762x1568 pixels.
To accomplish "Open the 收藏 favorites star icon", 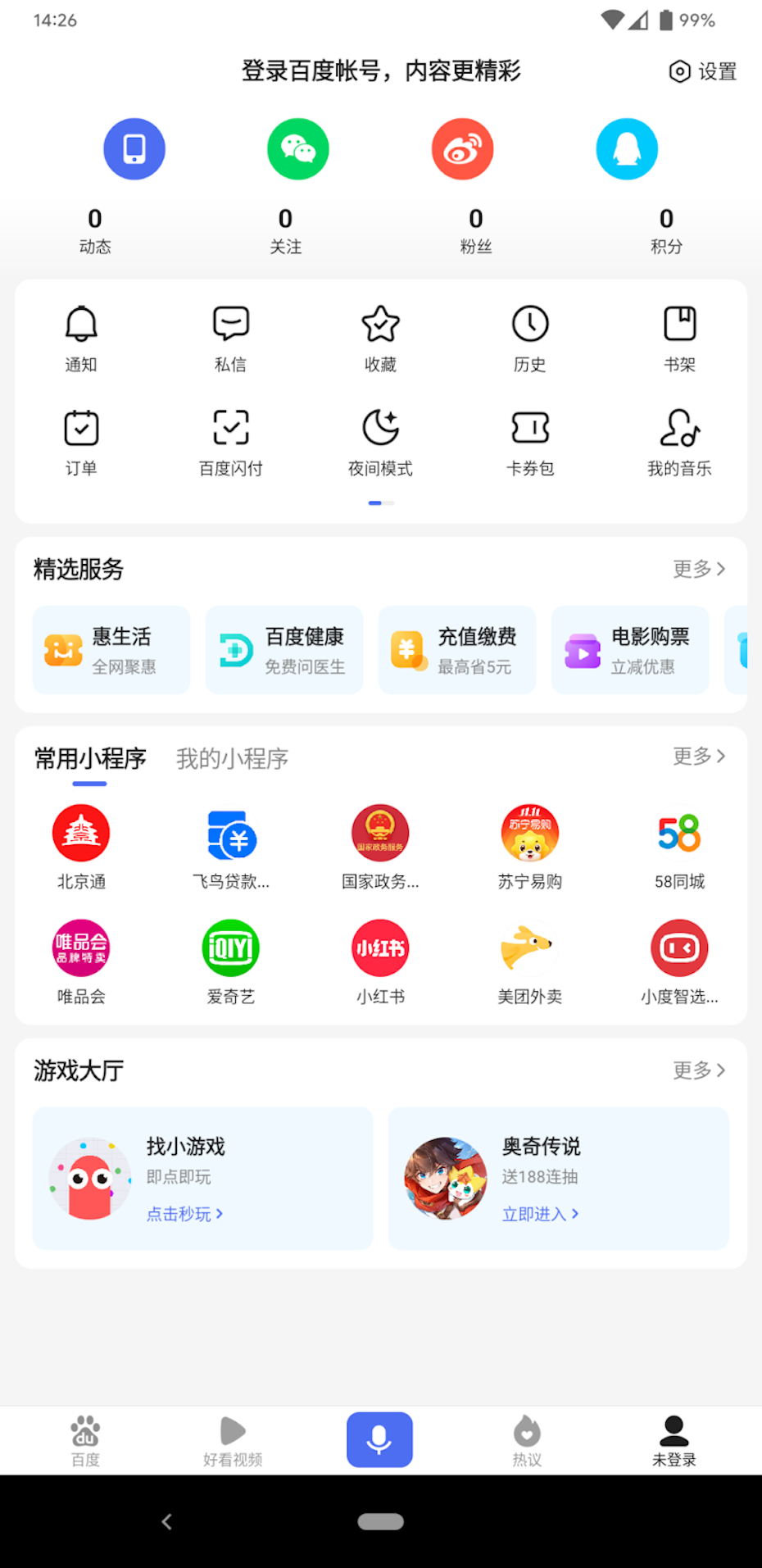I will 380,338.
